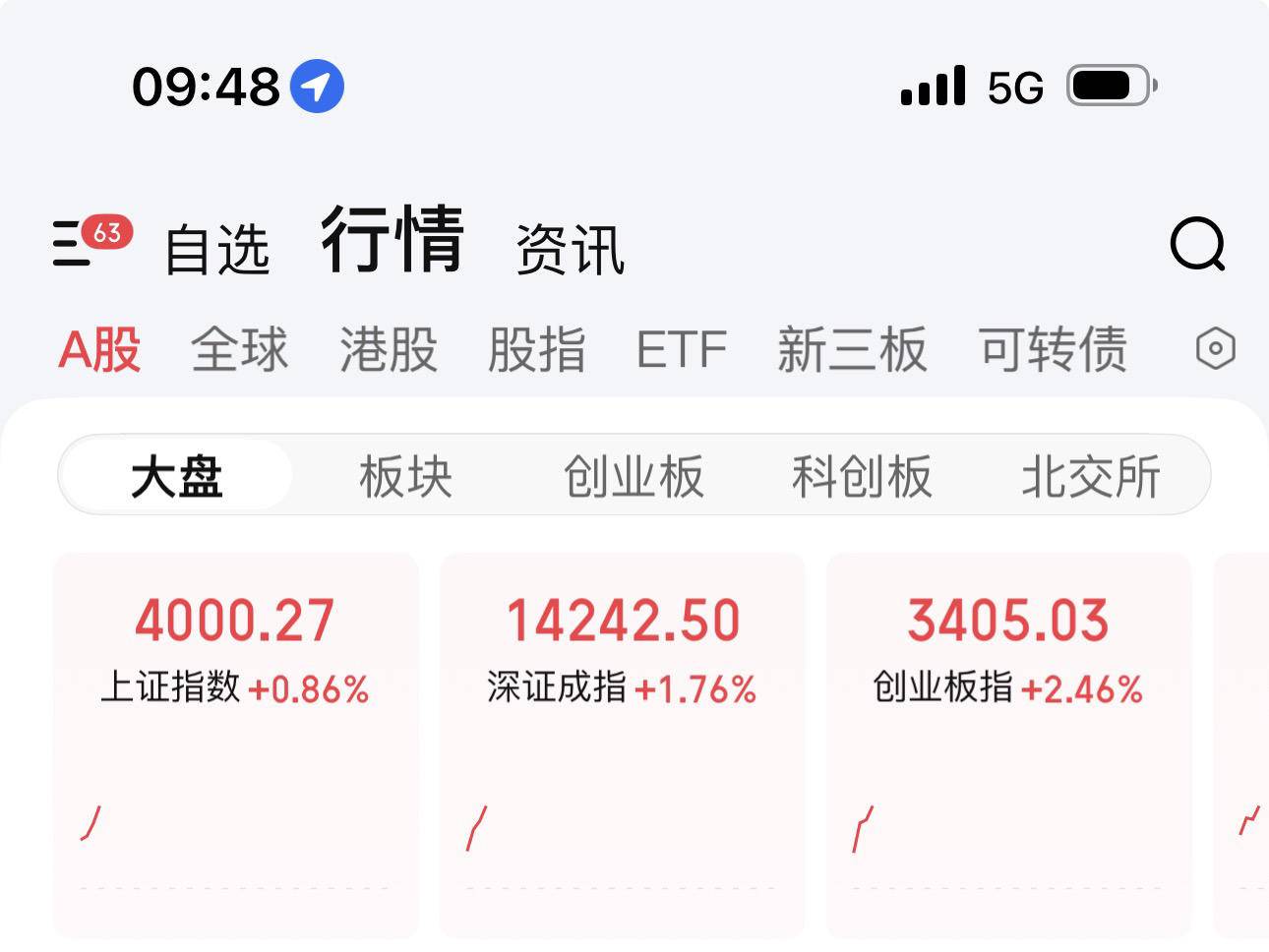Open the 股指 tab
The width and height of the screenshot is (1269, 952).
click(537, 349)
